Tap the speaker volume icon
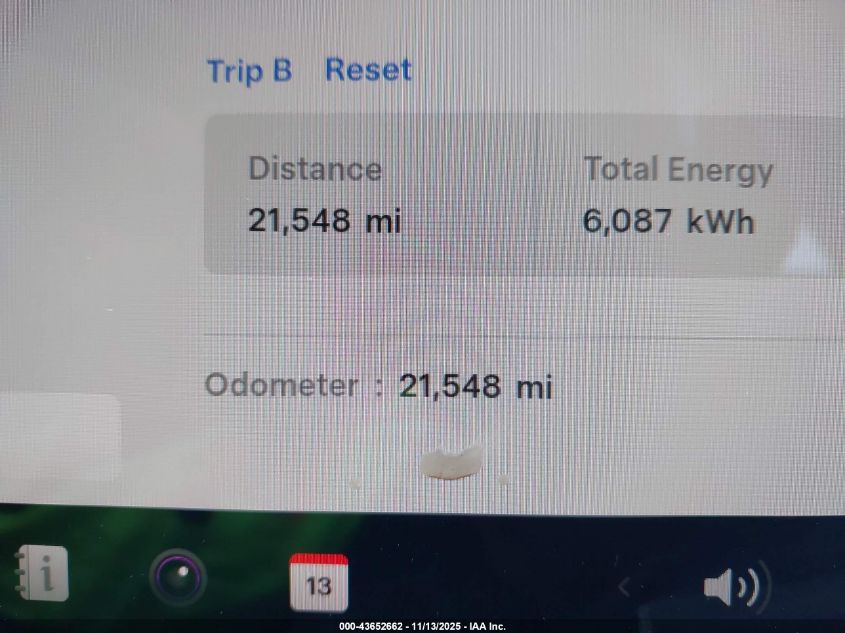The image size is (845, 633). click(x=731, y=586)
